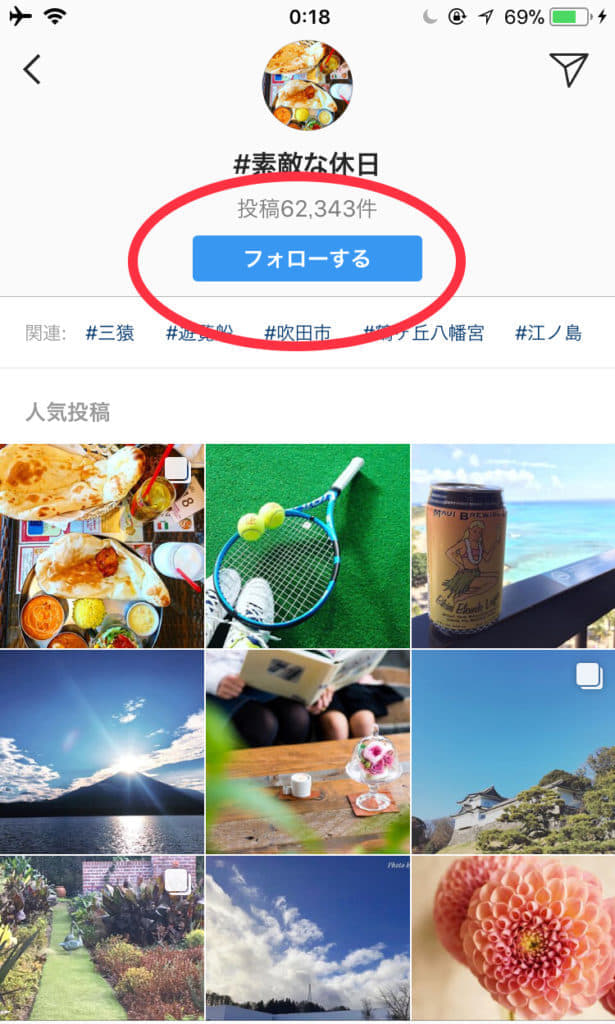
Task: Open related hashtag #遊覧船
Action: [x=199, y=333]
